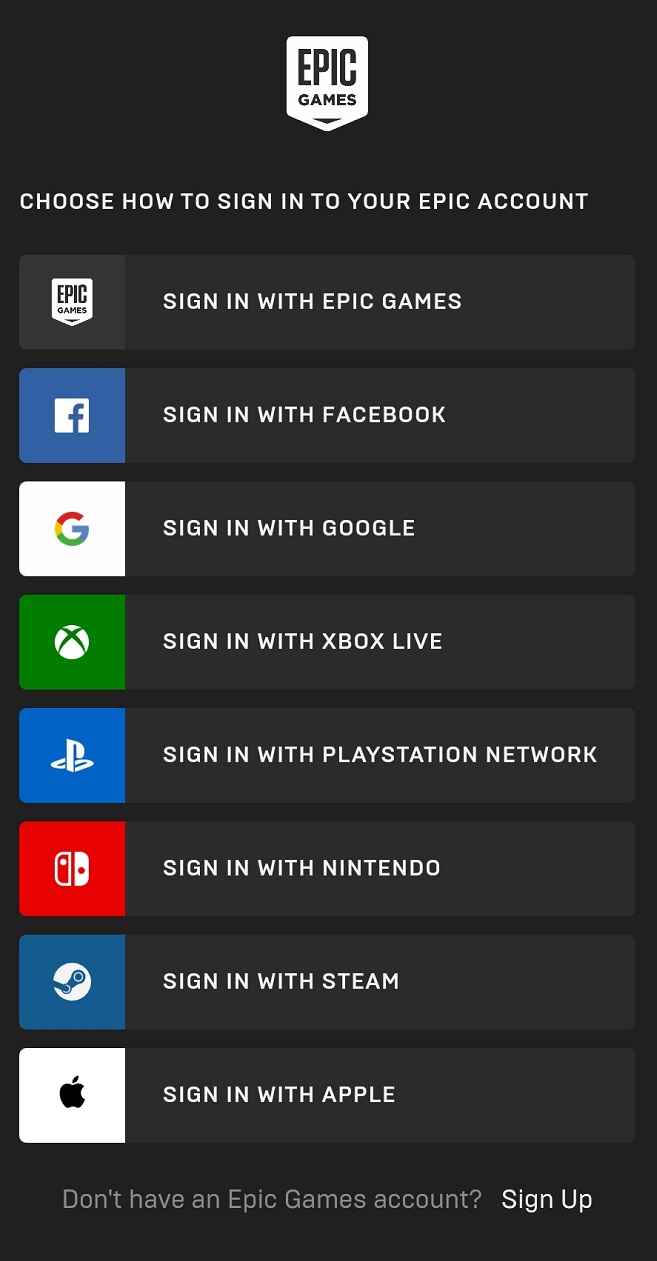Open the Sign Up link
The width and height of the screenshot is (657, 1261).
pos(546,1199)
